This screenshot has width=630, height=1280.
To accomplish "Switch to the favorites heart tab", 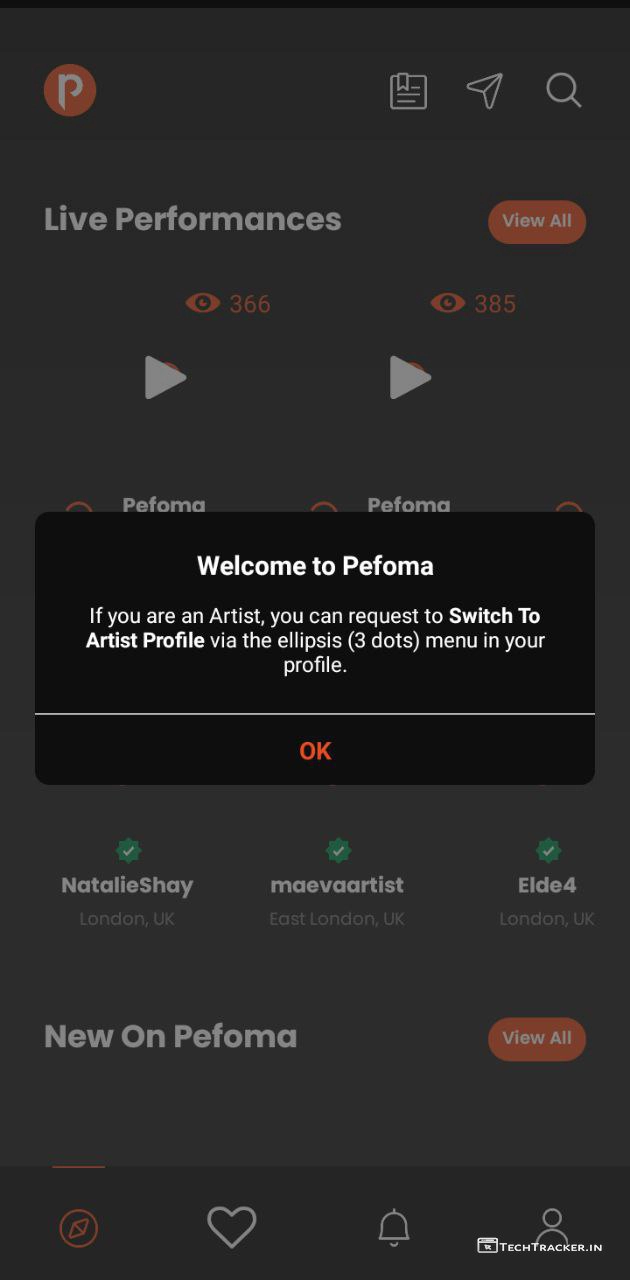I will (x=232, y=1227).
